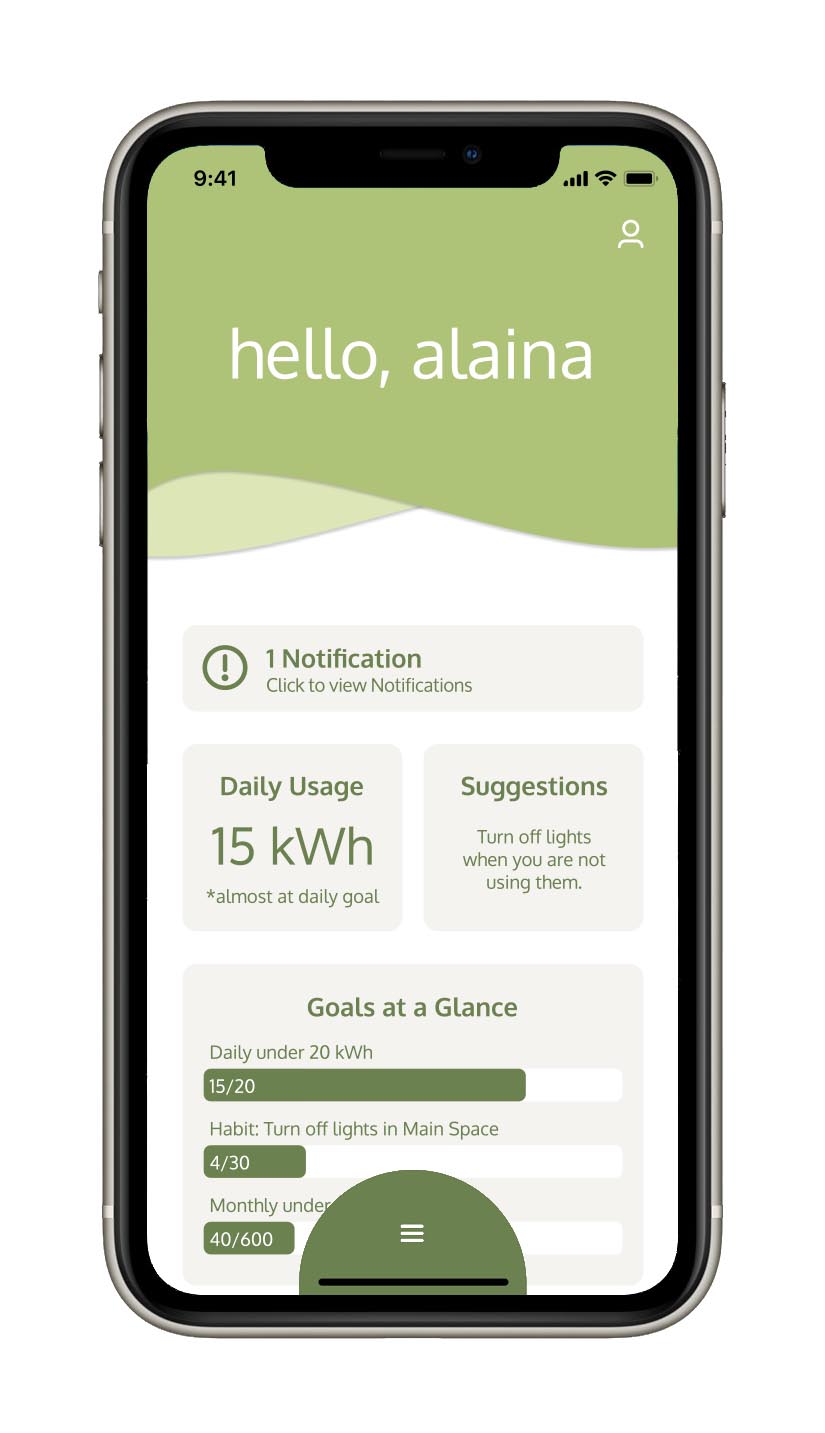Tap the hamburger menu button
The width and height of the screenshot is (825, 1433).
tap(412, 1233)
